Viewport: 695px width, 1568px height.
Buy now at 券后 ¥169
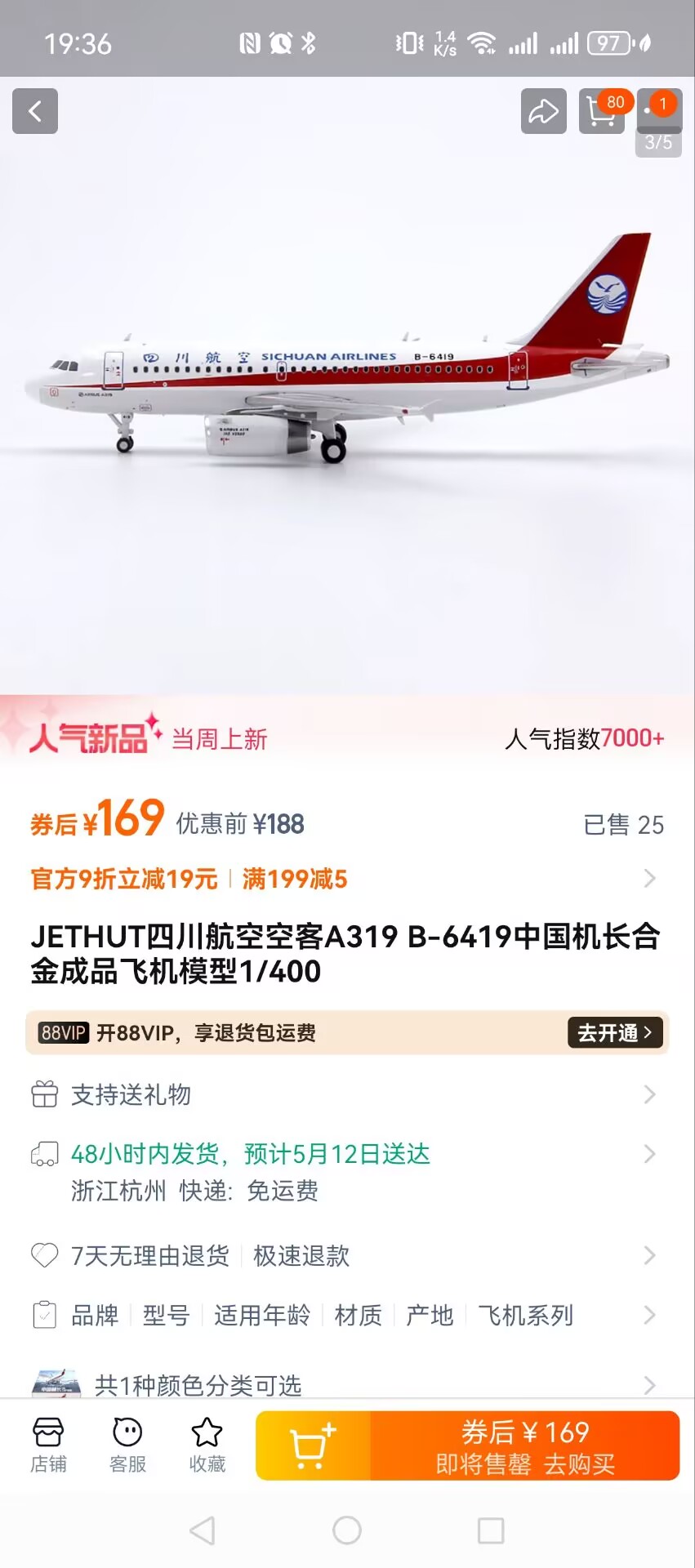click(524, 1446)
